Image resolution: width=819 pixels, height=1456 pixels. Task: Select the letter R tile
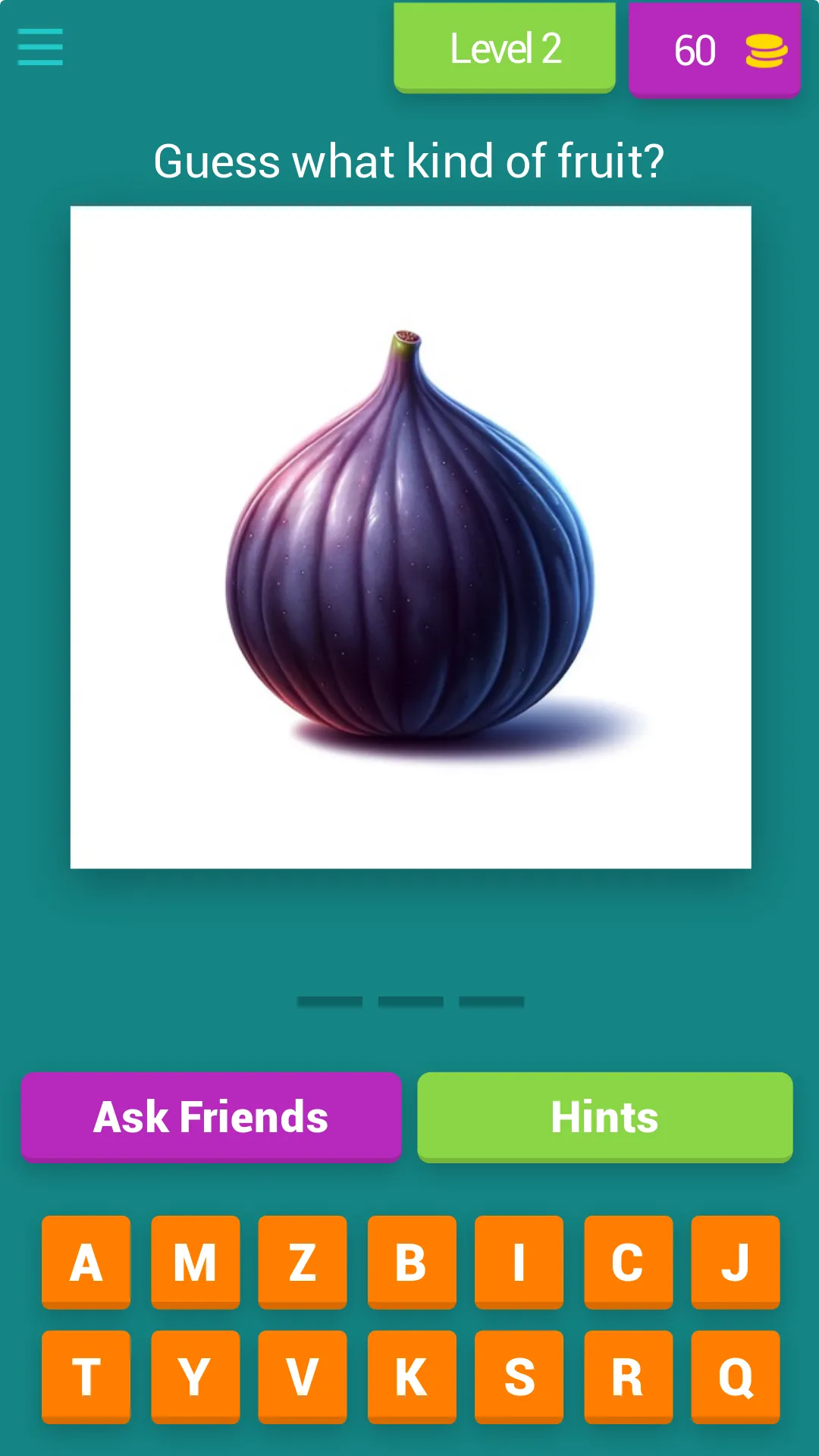coord(628,1376)
